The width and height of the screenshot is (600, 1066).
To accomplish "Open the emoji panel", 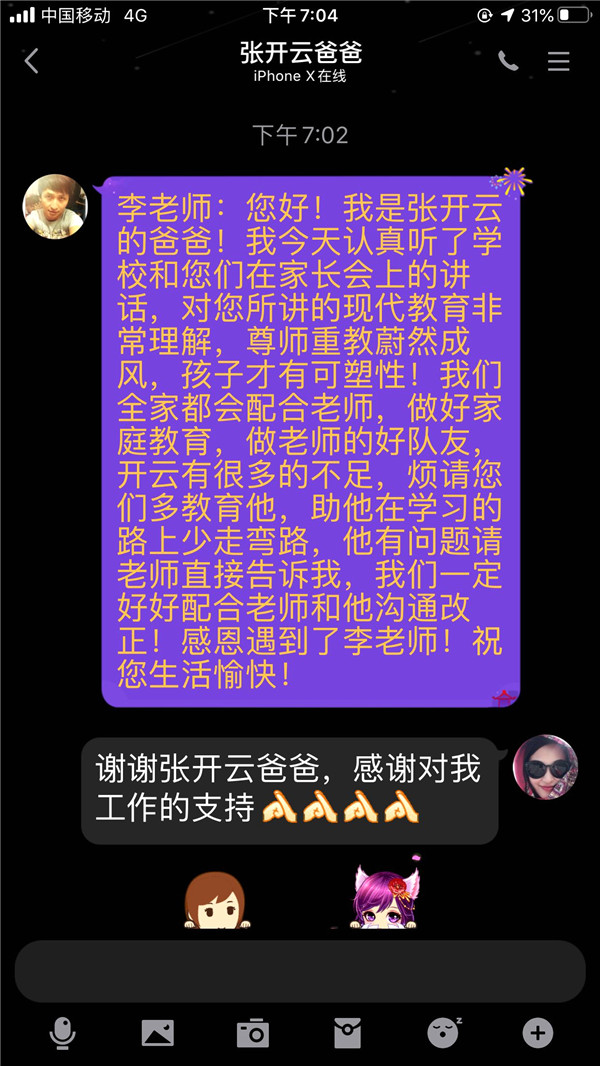I will pyautogui.click(x=442, y=1033).
